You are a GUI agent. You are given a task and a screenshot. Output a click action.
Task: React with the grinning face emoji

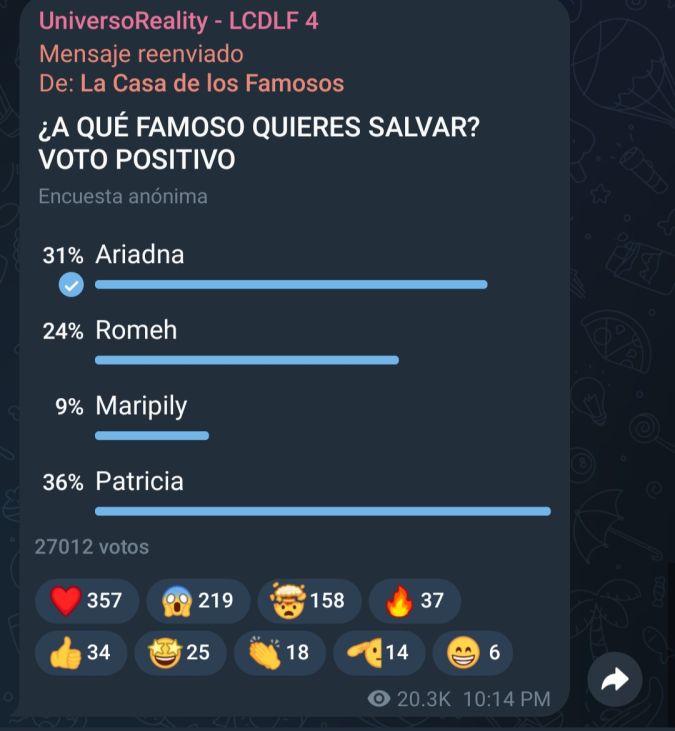point(474,652)
